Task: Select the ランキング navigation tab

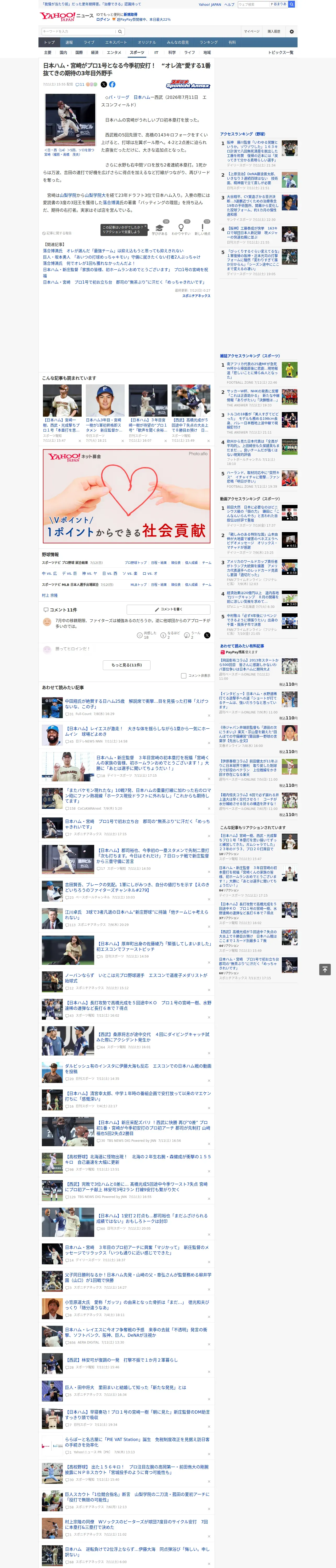Action: [209, 43]
